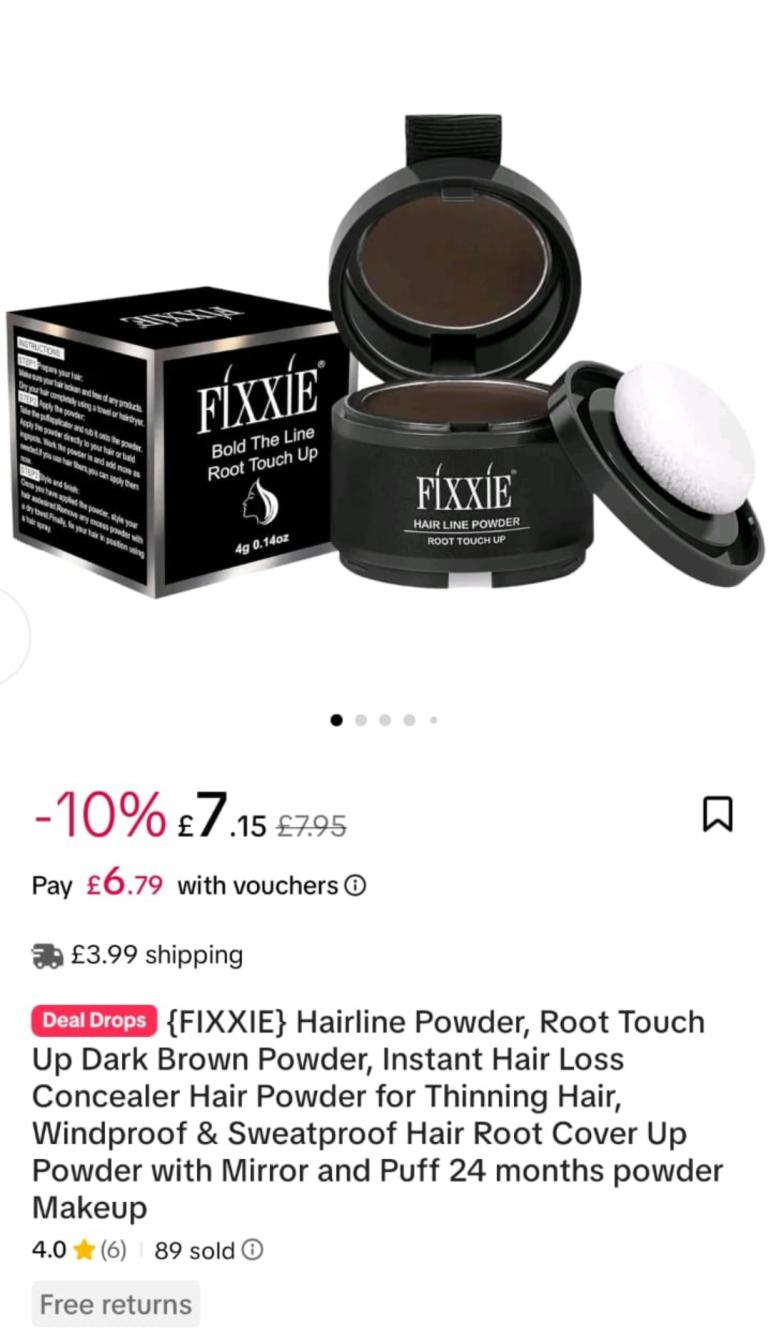
Task: Open the Deal Drops badge
Action: [94, 1021]
